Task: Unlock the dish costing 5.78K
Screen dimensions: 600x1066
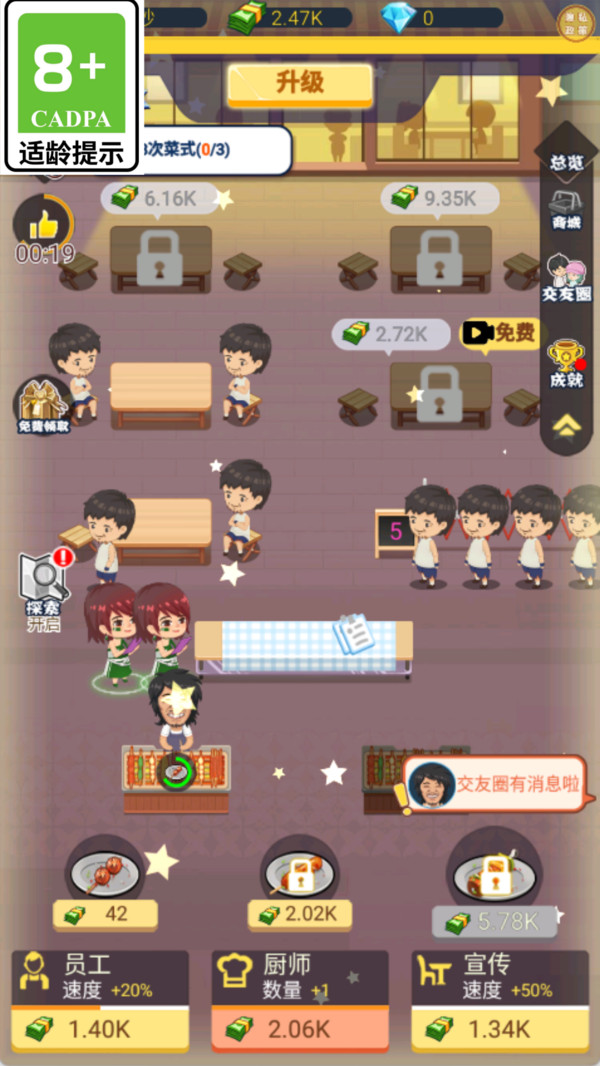Action: [x=494, y=920]
